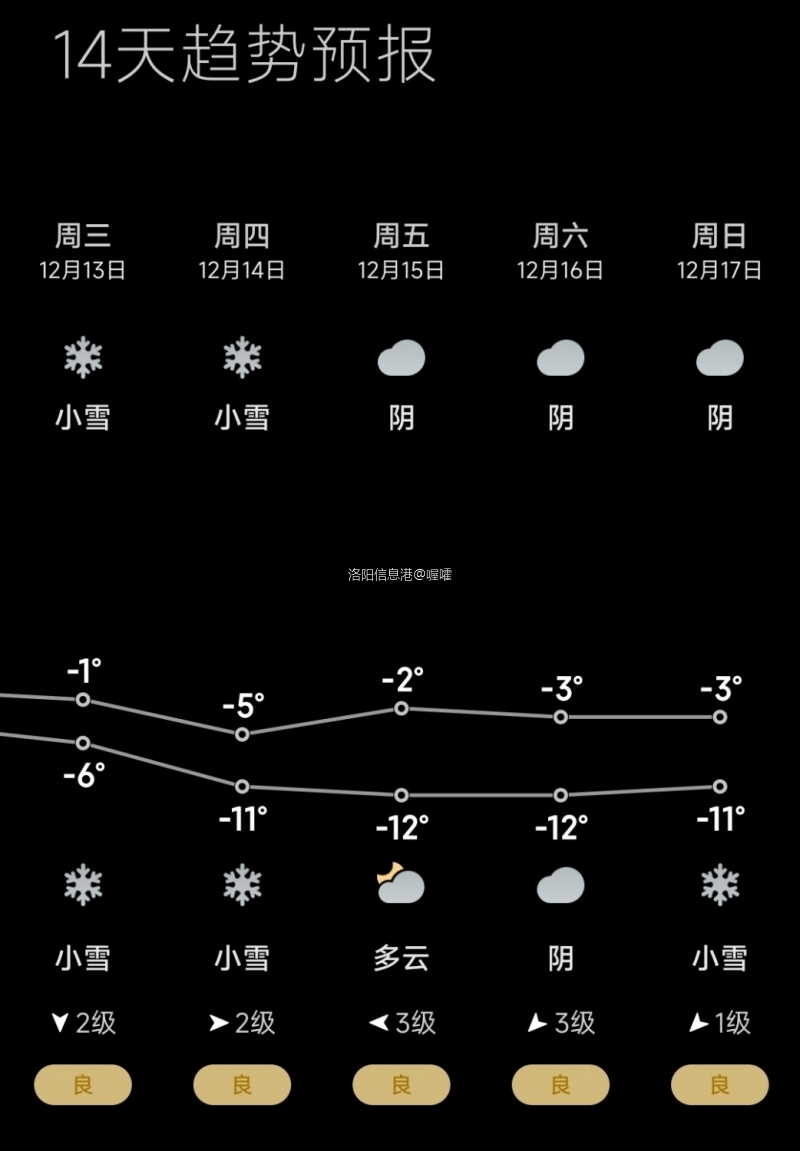The image size is (800, 1151).
Task: Select the rightmost 小雪 snowflake icon
Action: click(719, 883)
